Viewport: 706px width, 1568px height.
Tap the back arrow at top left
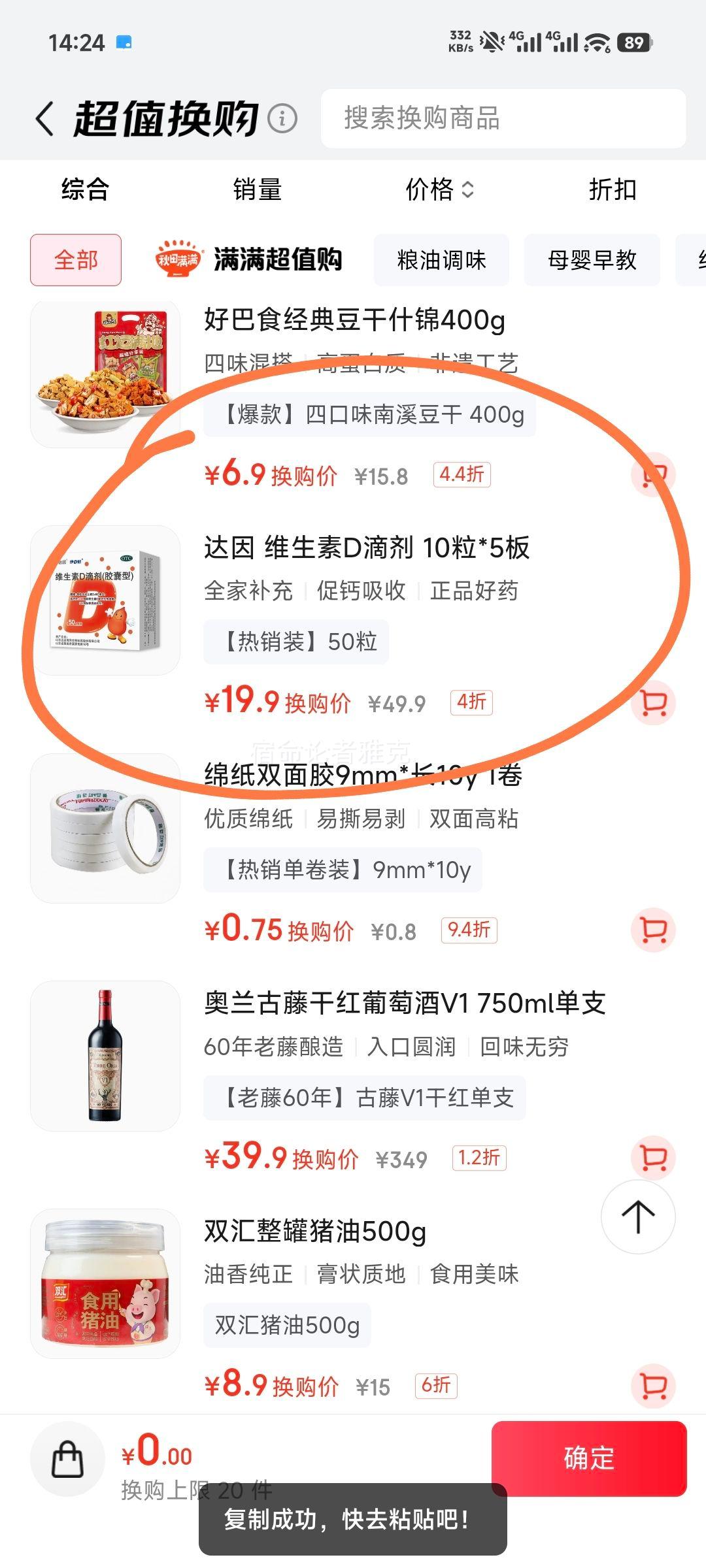point(44,119)
